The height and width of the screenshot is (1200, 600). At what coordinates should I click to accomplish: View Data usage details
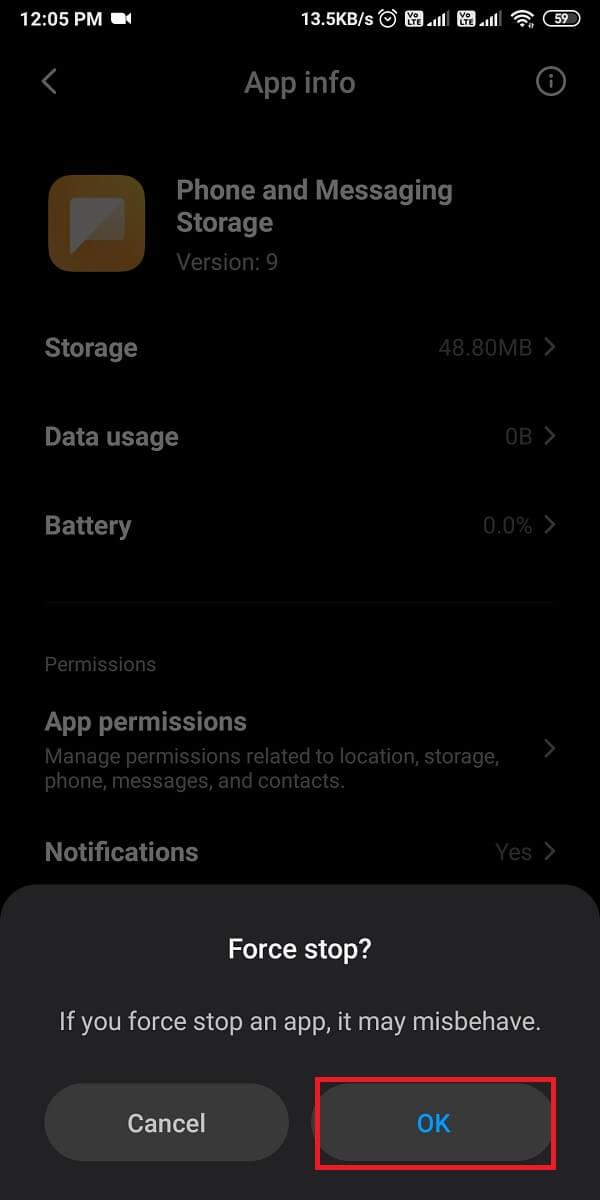coord(300,437)
